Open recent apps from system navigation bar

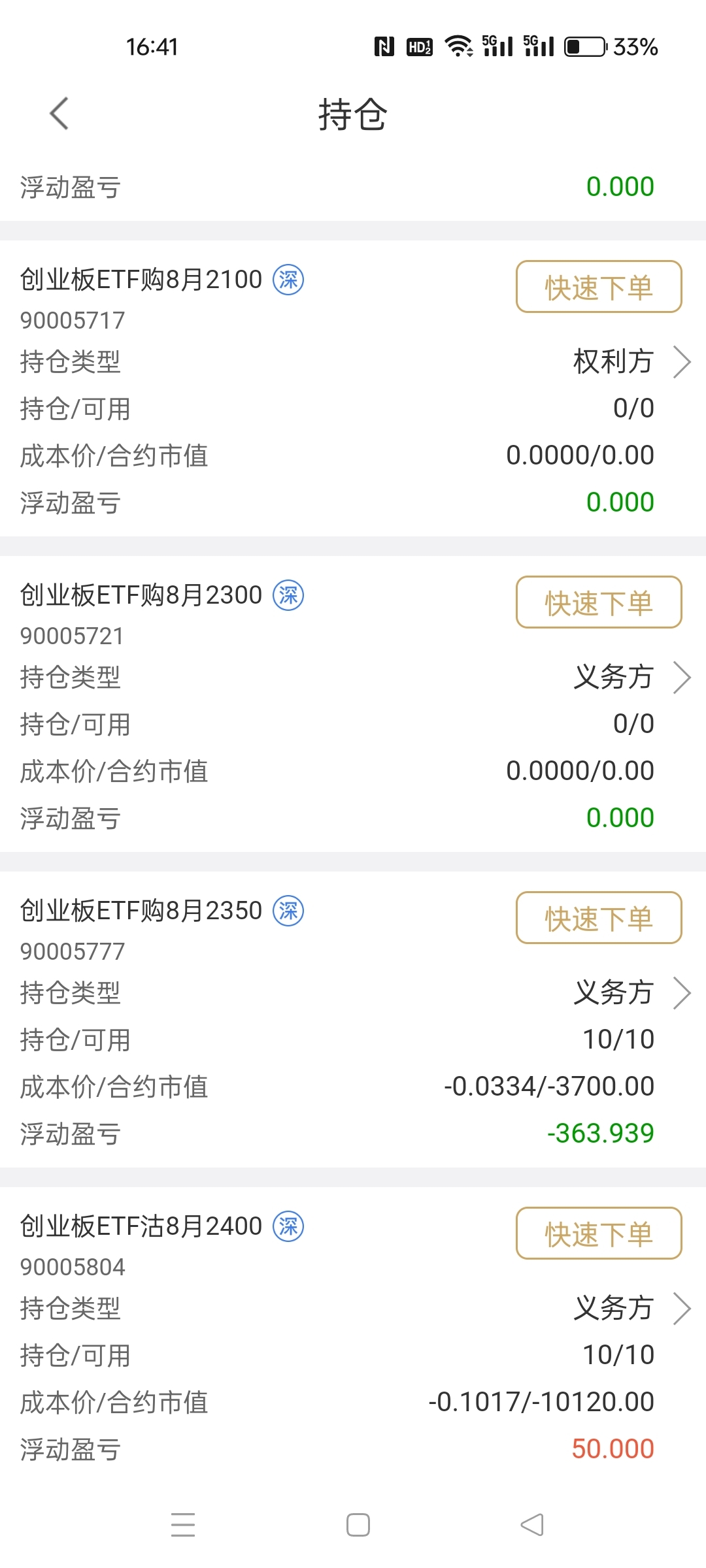pyautogui.click(x=183, y=1525)
